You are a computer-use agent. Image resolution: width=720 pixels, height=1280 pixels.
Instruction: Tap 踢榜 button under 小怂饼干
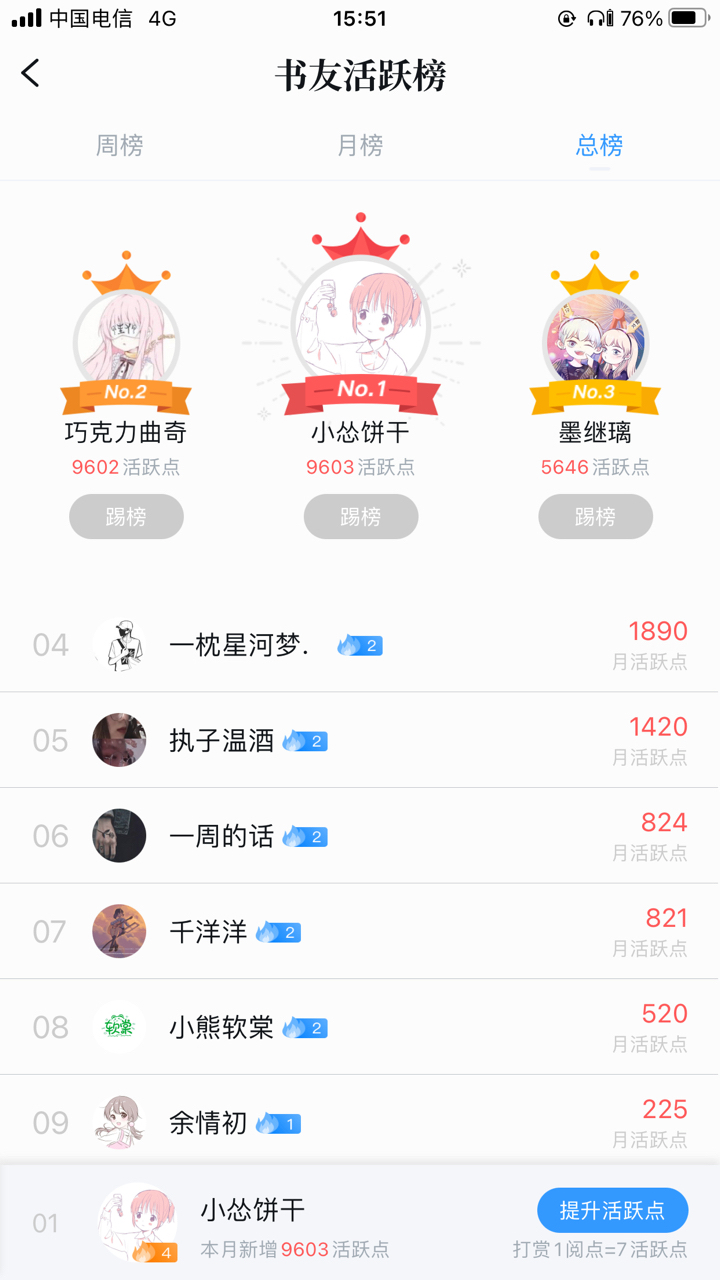point(361,517)
